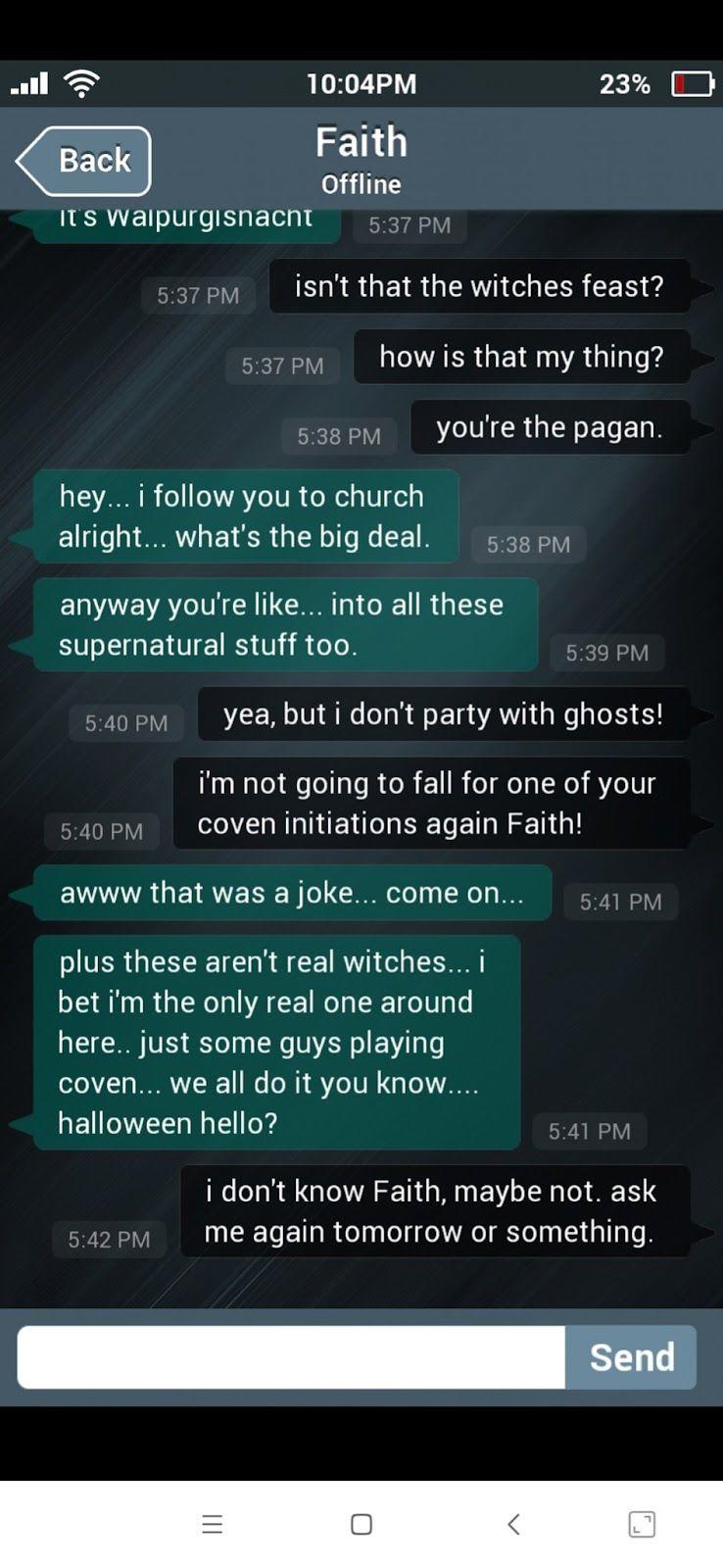Go to the system home screen
Image resolution: width=723 pixels, height=1568 pixels.
coord(361,1524)
